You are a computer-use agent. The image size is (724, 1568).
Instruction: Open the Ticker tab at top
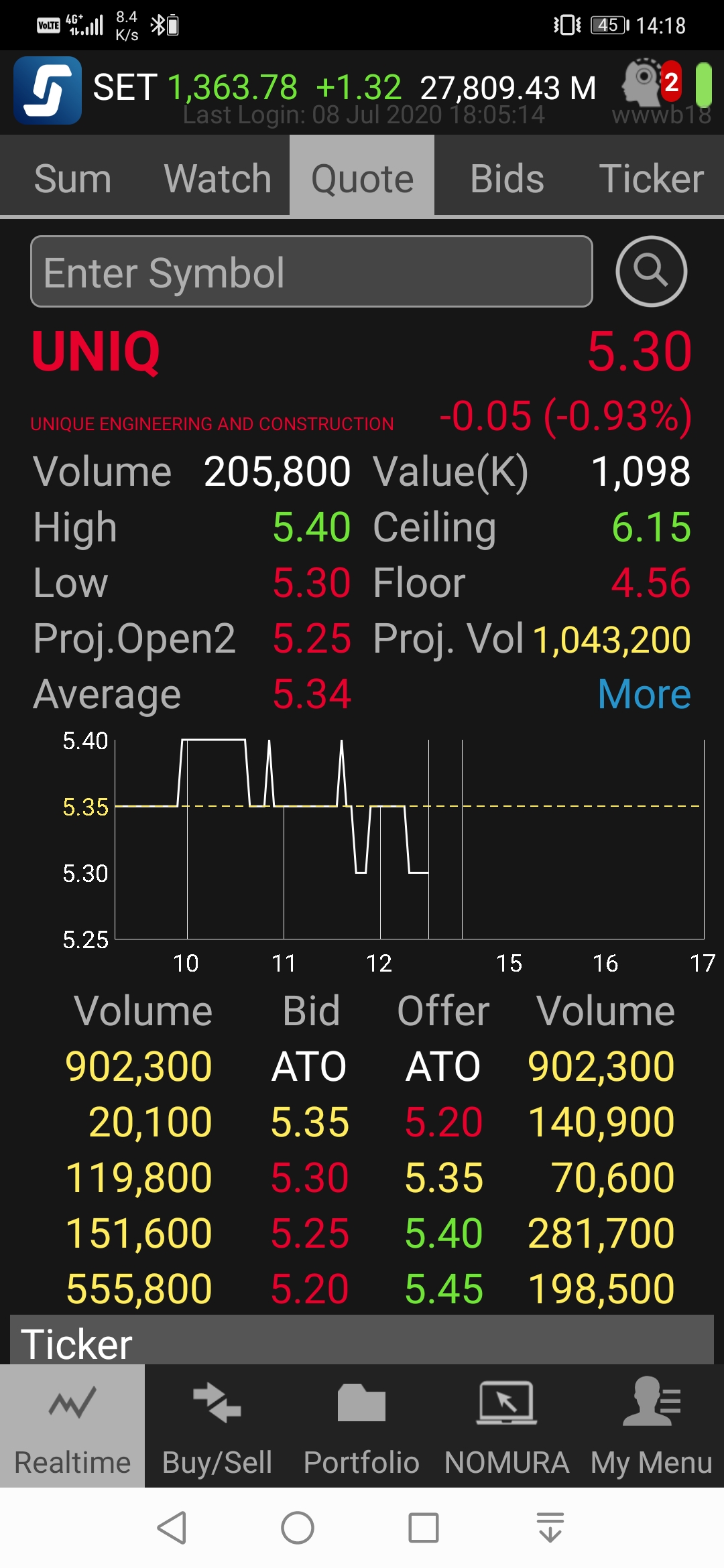pyautogui.click(x=651, y=178)
